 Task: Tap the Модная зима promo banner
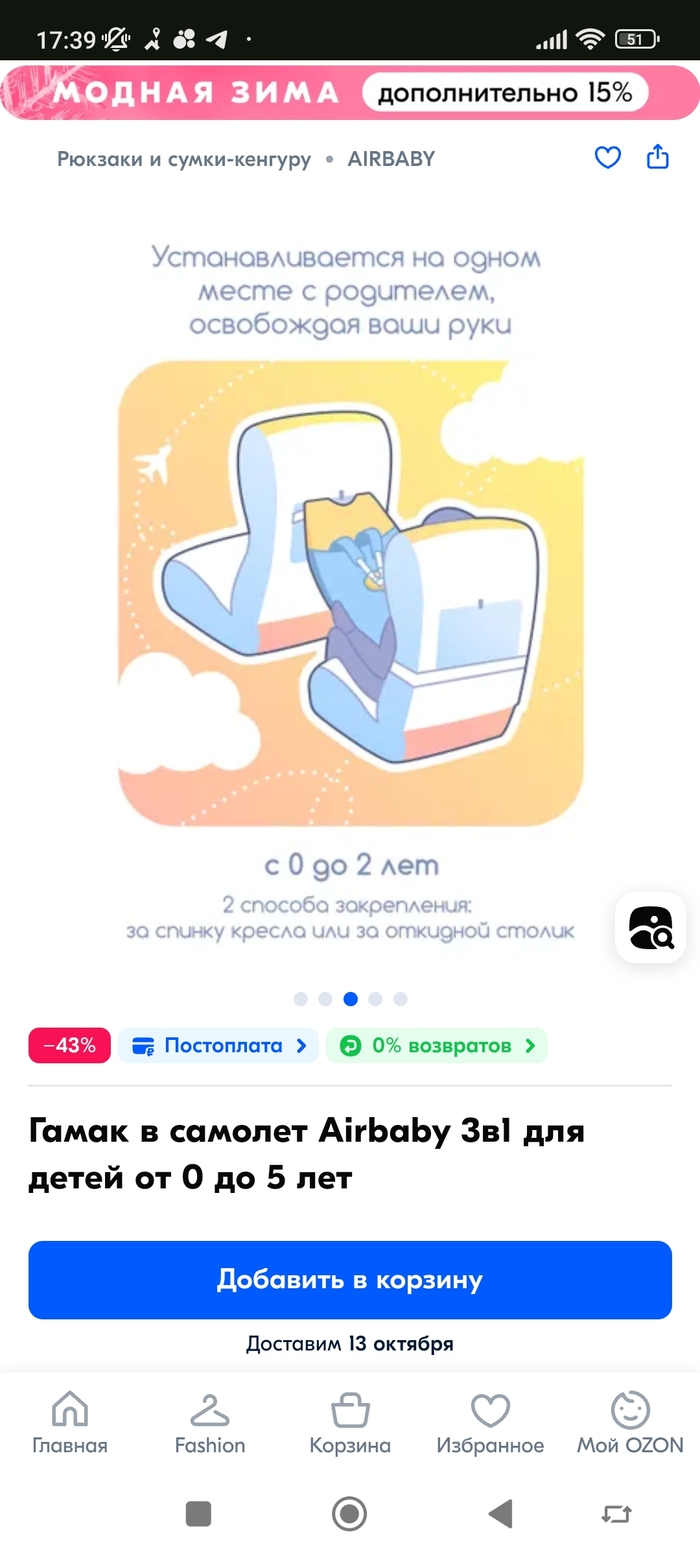pos(349,93)
